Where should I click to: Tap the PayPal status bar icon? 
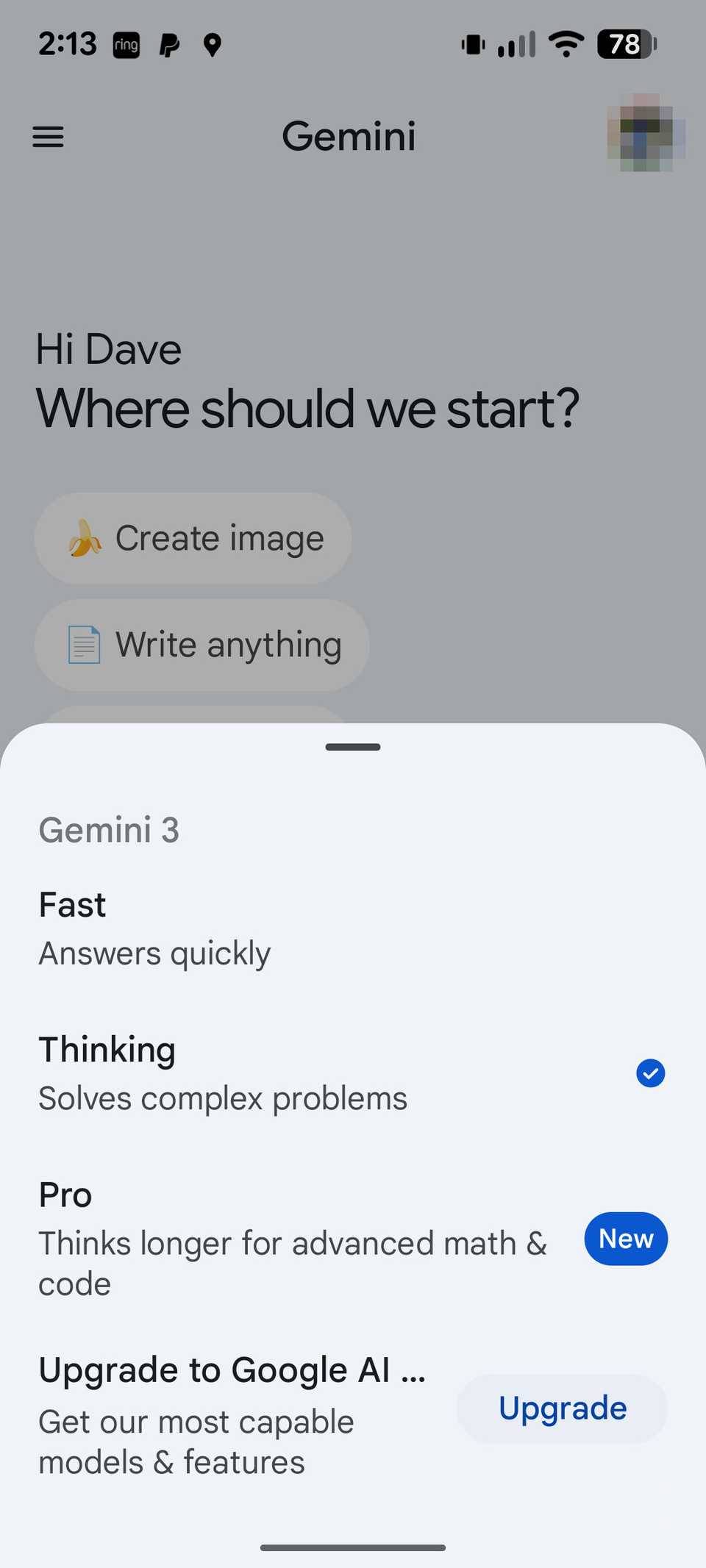[171, 44]
